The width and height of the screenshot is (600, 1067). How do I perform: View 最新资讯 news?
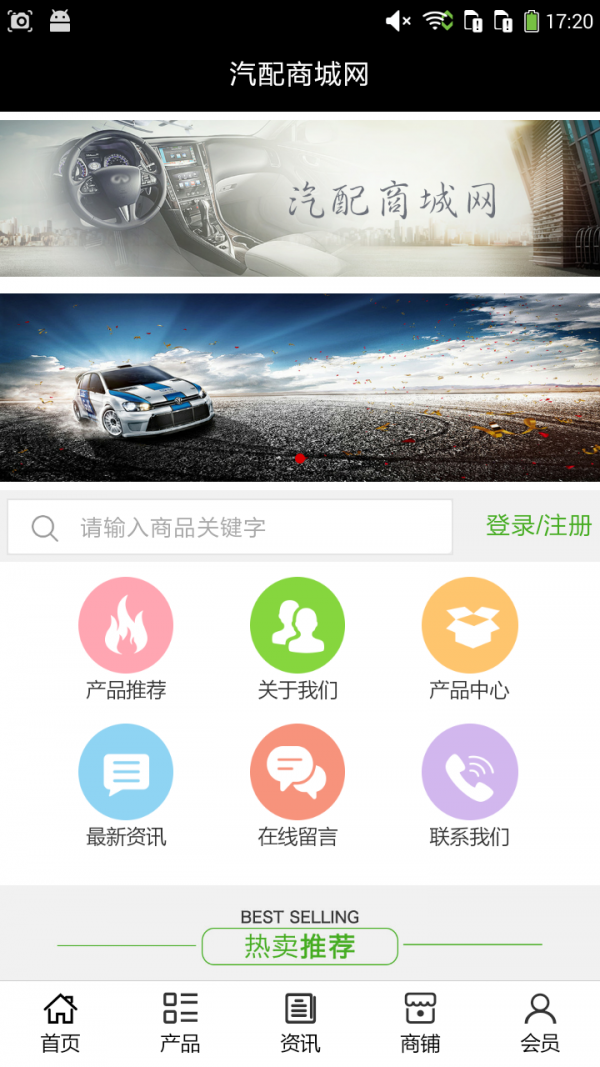coord(126,772)
